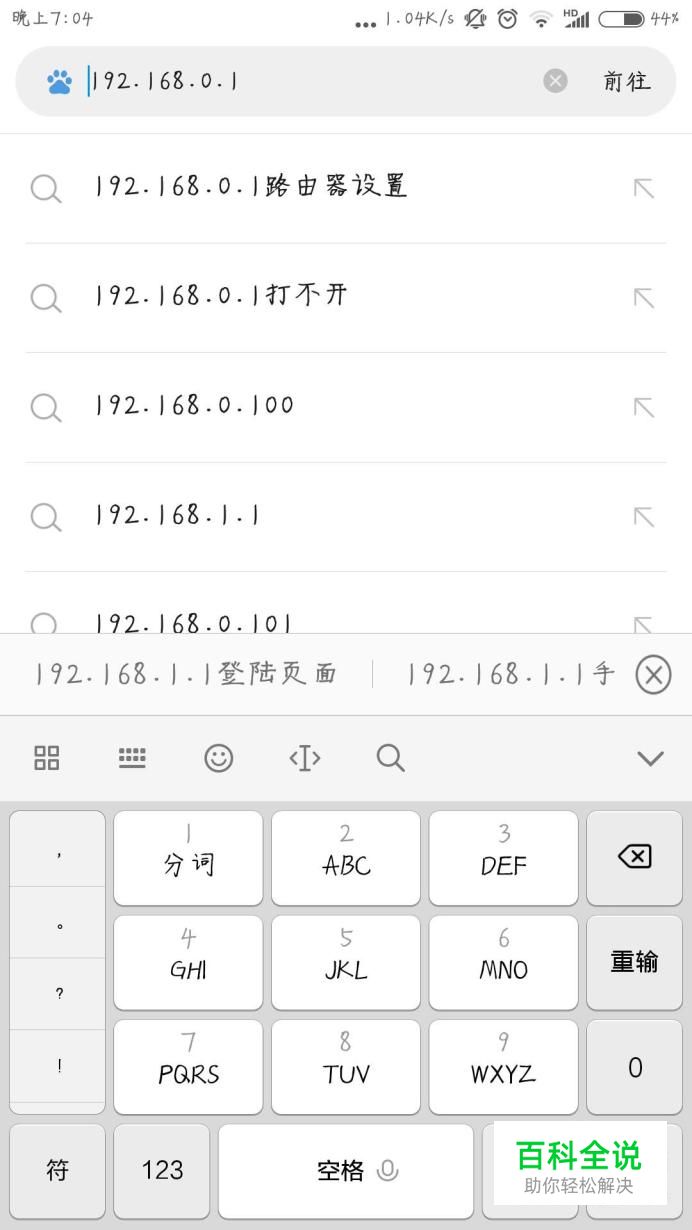
Task: Switch to the 123 number keyboard
Action: (162, 1170)
